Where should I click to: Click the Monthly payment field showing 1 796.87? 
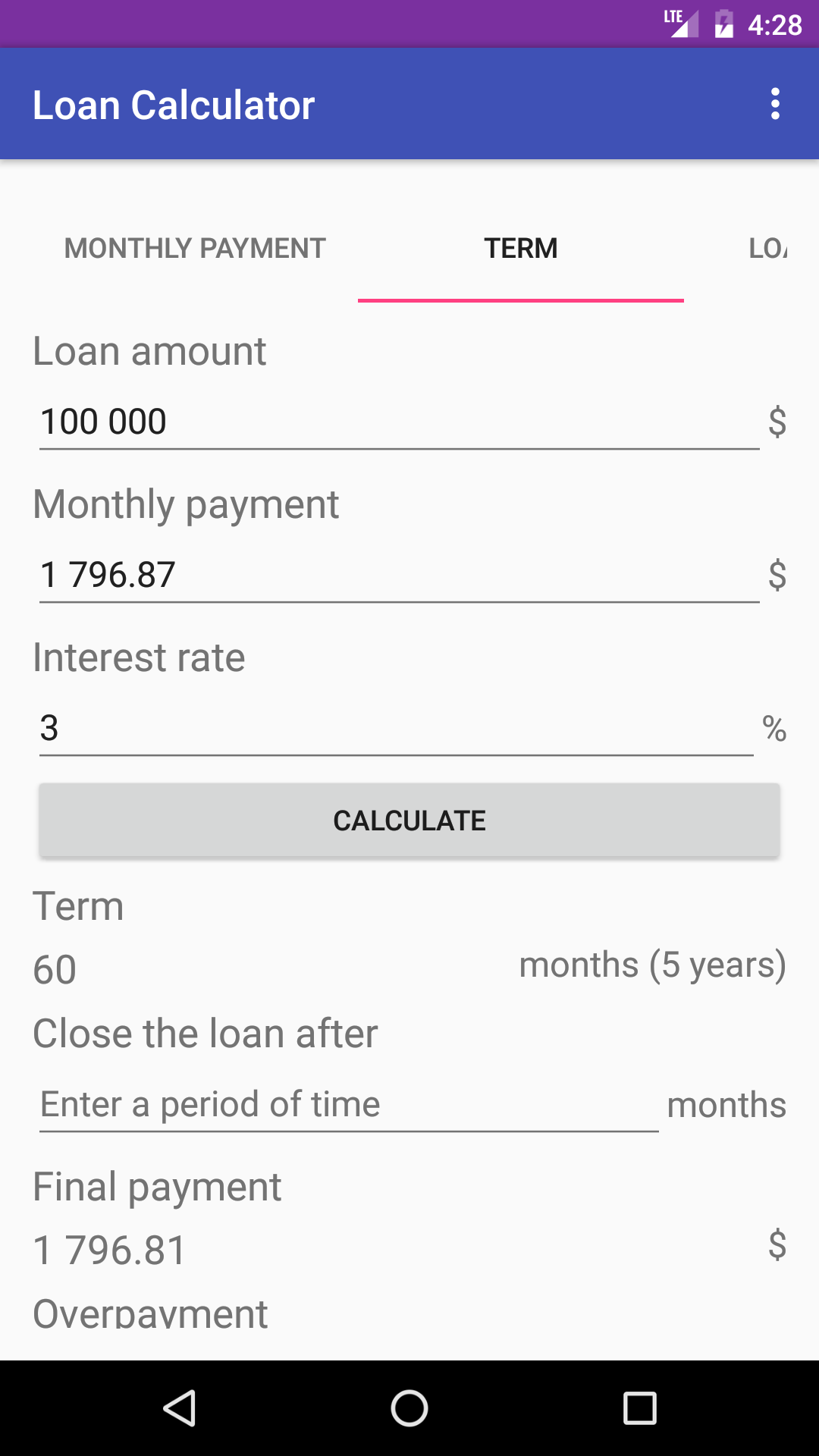point(379,575)
